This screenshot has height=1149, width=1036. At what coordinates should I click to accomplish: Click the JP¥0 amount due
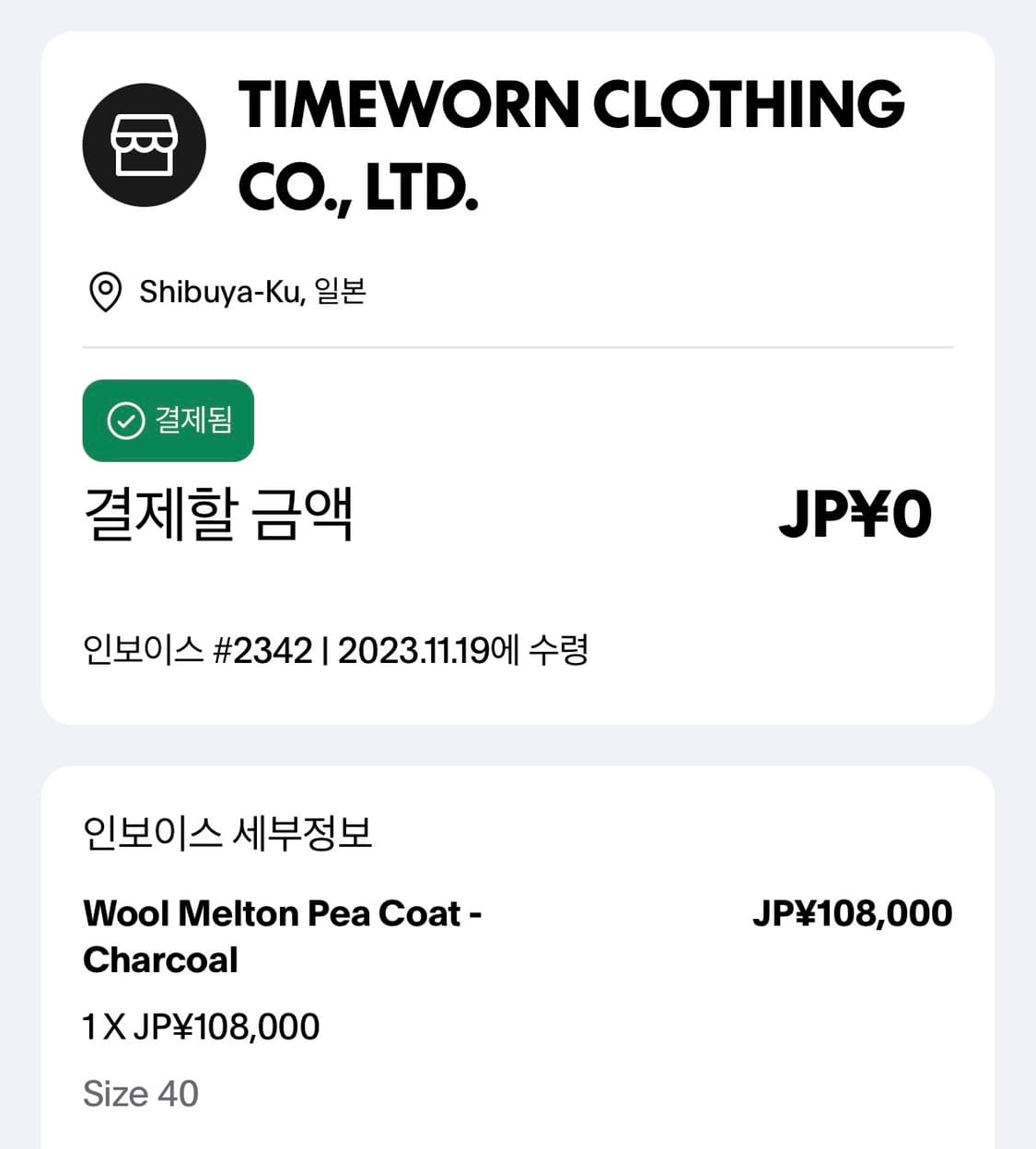coord(856,516)
